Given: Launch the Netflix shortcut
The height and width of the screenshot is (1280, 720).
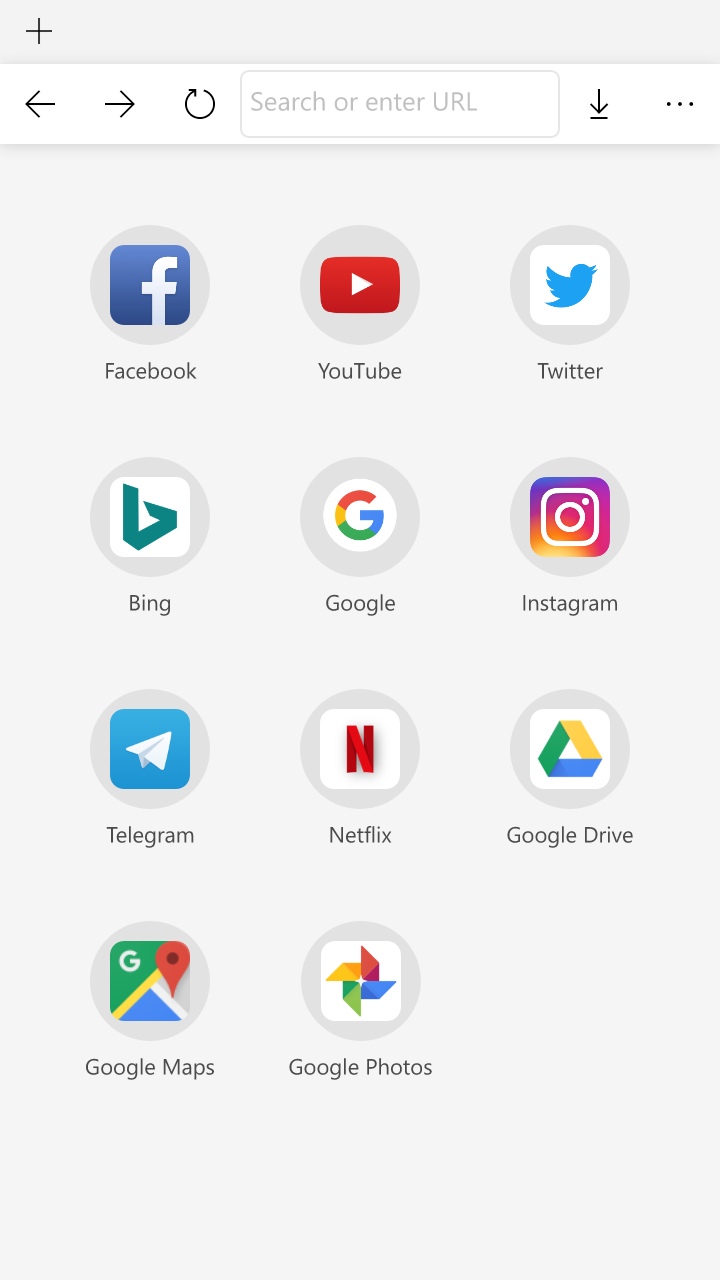Looking at the screenshot, I should tap(360, 750).
